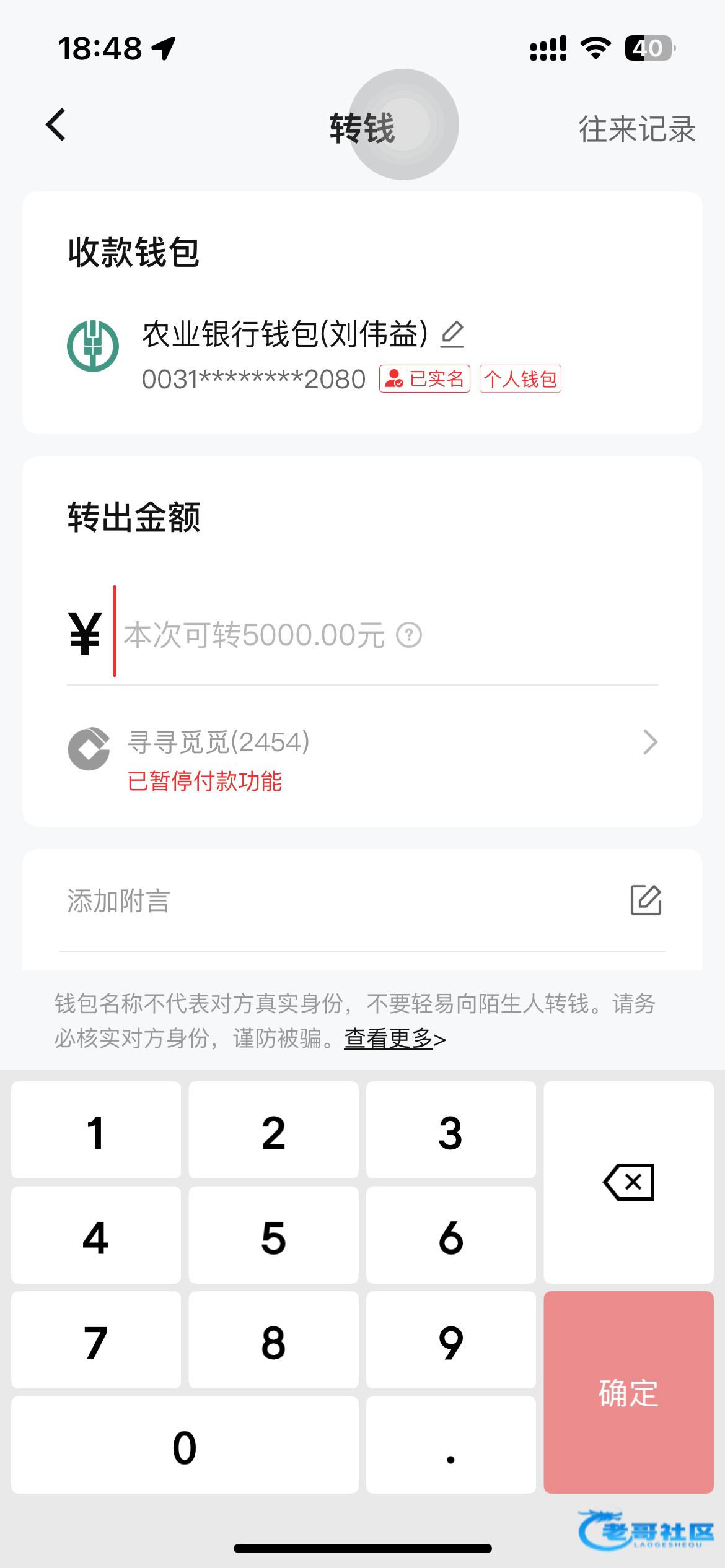Enter digit 3 on the keypad
Viewport: 725px width, 1568px height.
[x=450, y=1131]
